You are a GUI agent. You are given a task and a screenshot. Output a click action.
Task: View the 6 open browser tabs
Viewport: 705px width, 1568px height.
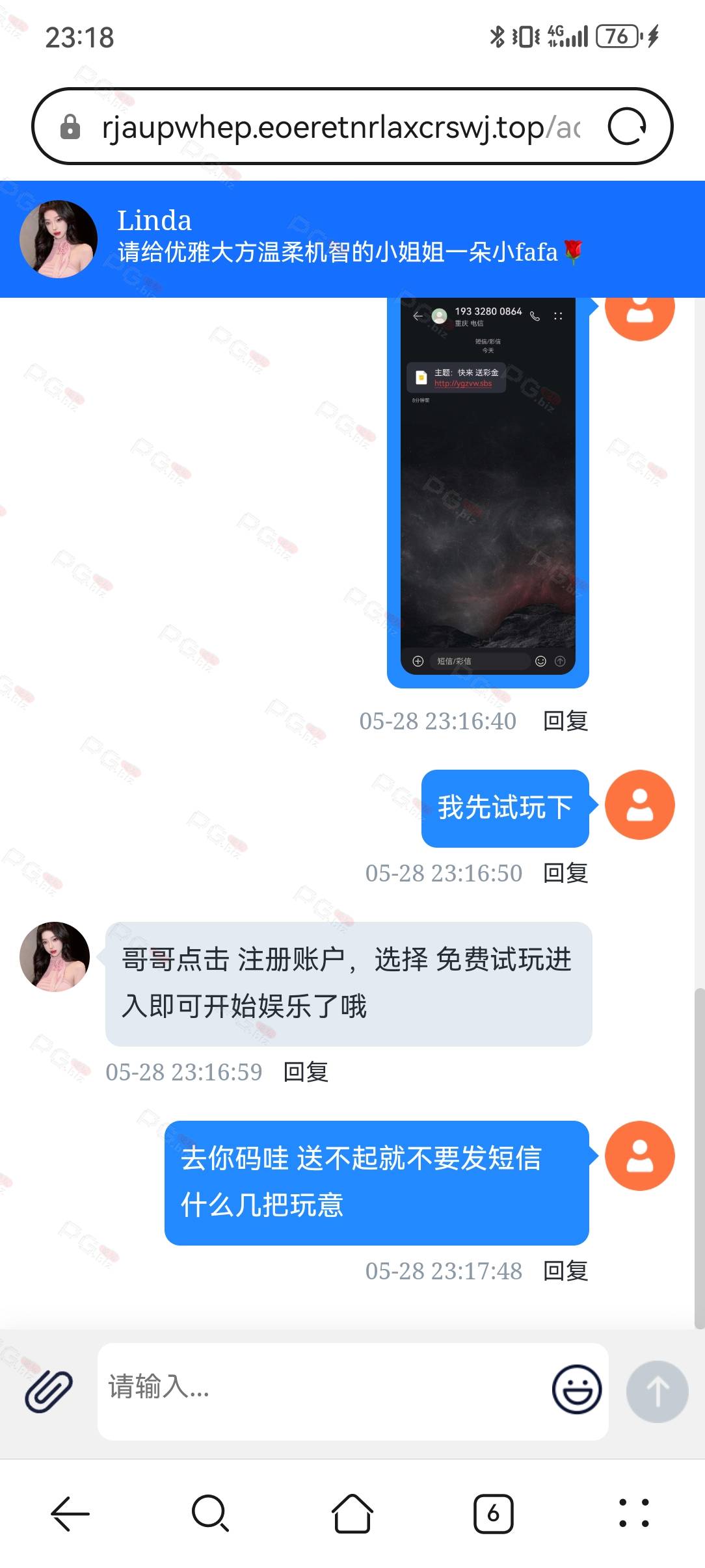pos(493,1514)
